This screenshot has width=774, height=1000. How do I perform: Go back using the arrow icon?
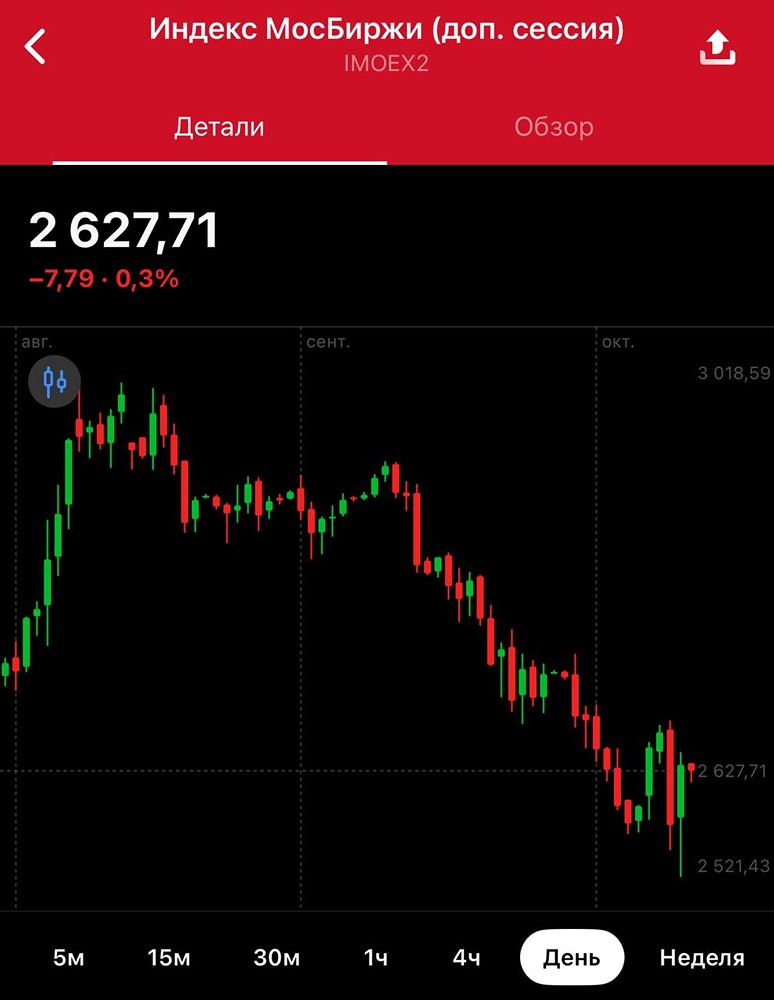(x=36, y=47)
